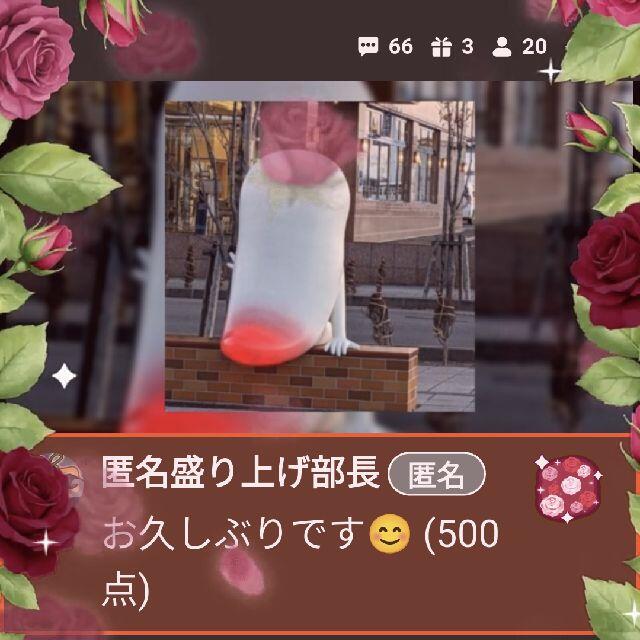Tap the rose gift item icon
The image size is (640, 640).
[x=568, y=489]
